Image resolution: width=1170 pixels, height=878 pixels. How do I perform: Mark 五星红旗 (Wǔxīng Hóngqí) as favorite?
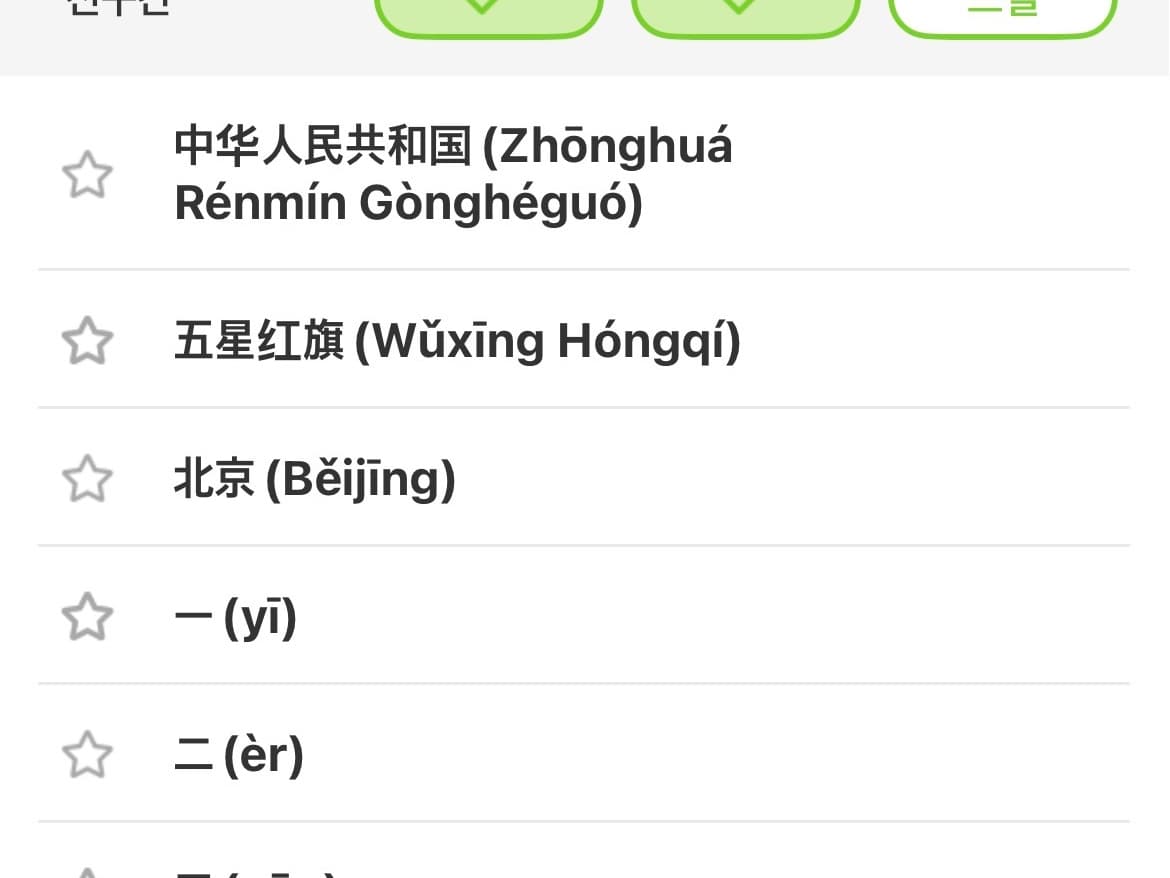pyautogui.click(x=87, y=341)
